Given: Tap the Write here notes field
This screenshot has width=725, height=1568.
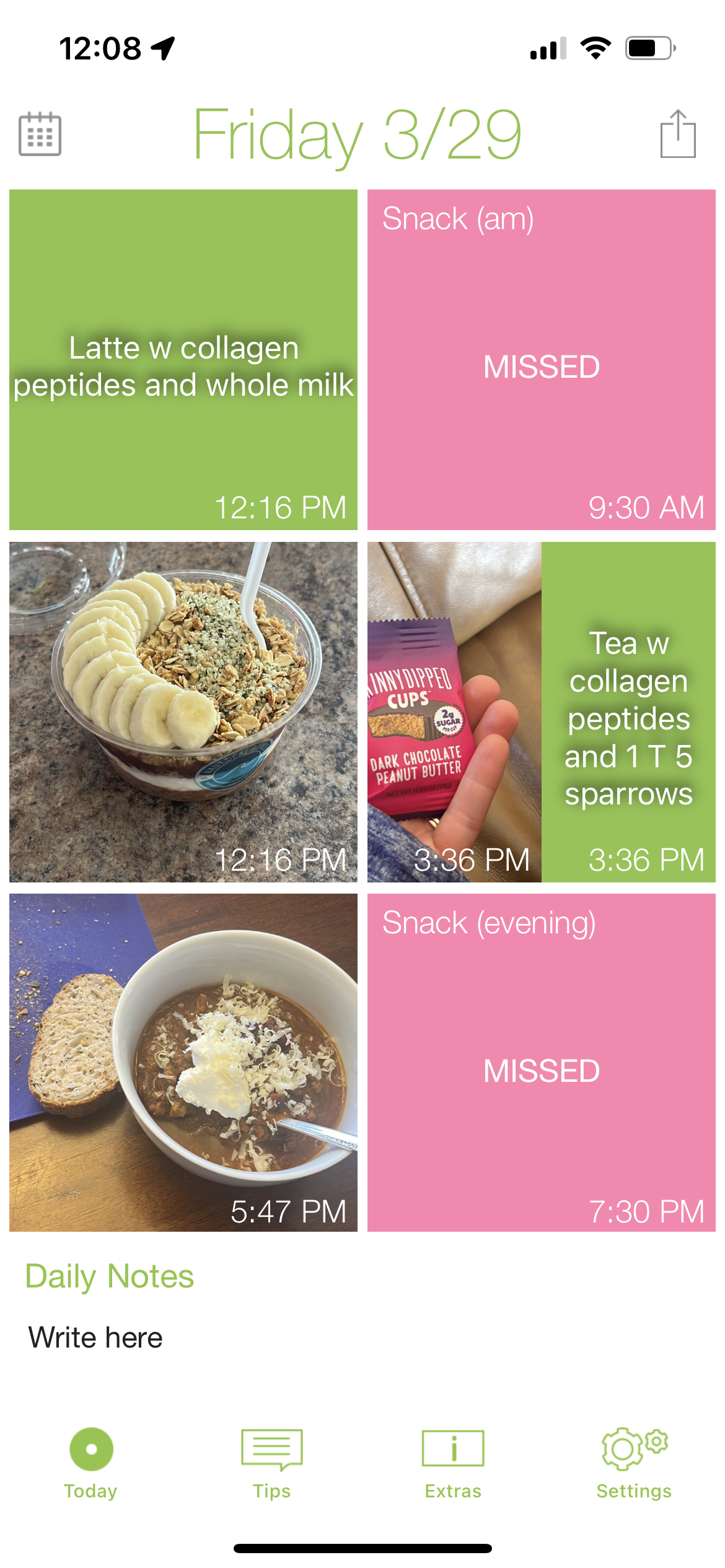Looking at the screenshot, I should tap(95, 1338).
